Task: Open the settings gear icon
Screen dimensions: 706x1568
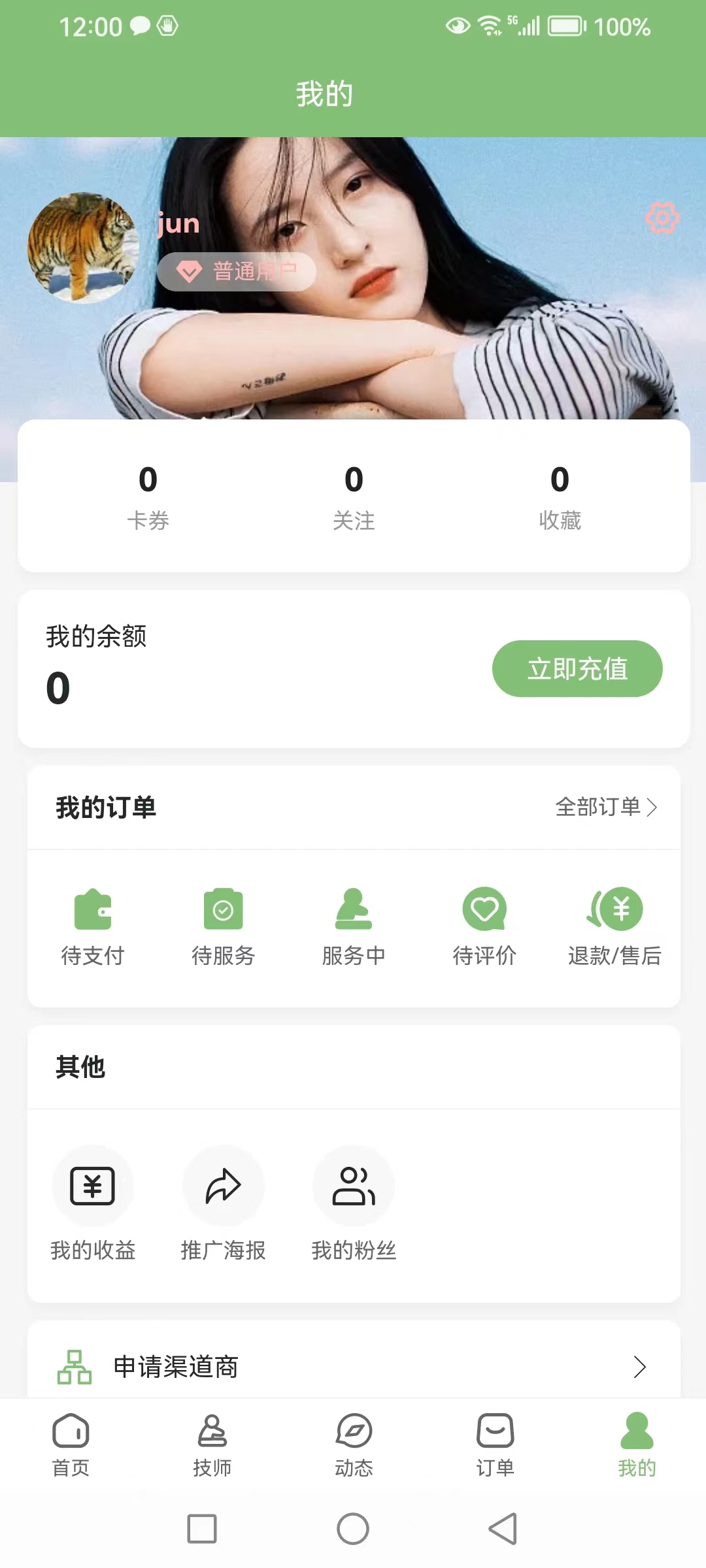Action: [x=662, y=218]
